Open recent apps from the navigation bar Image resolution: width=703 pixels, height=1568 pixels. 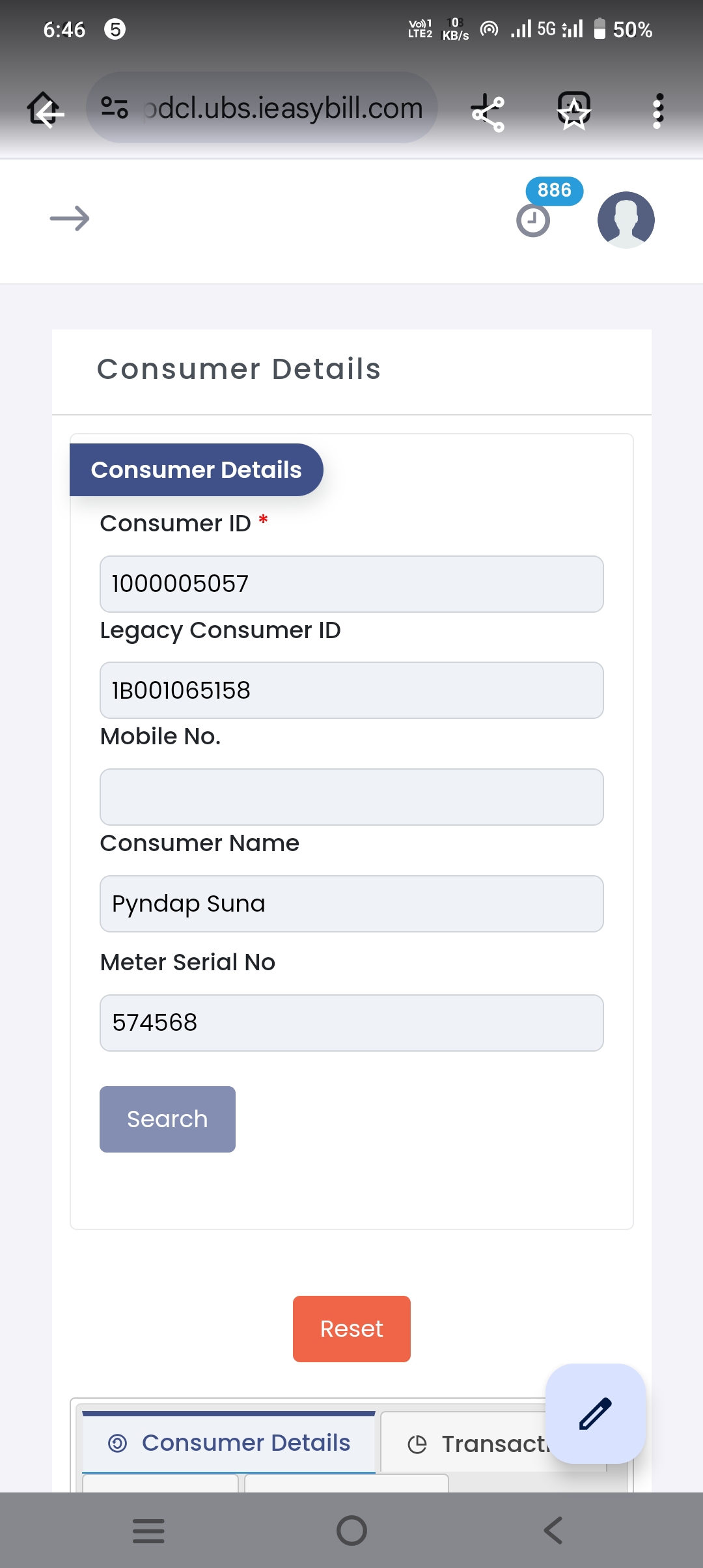(148, 1530)
